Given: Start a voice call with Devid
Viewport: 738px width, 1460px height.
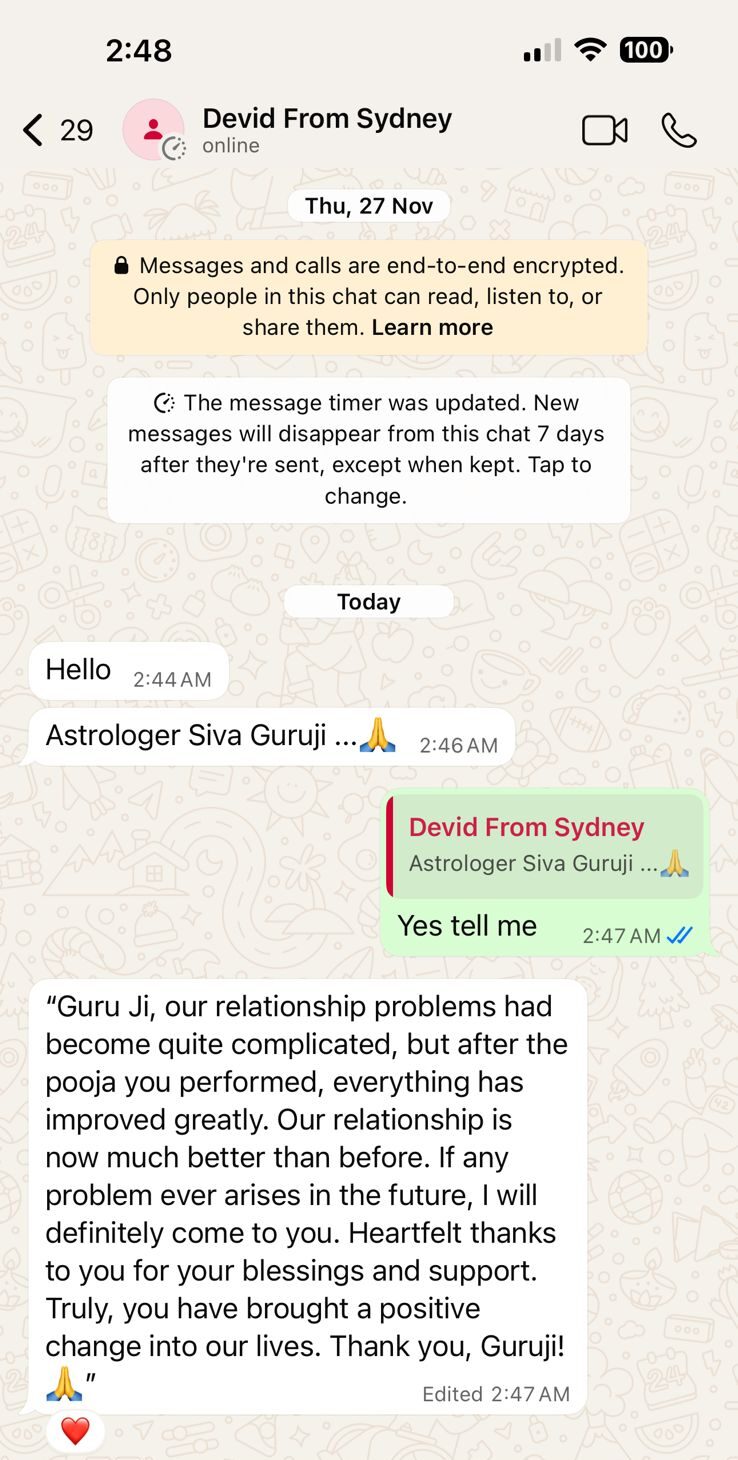Looking at the screenshot, I should tap(679, 130).
